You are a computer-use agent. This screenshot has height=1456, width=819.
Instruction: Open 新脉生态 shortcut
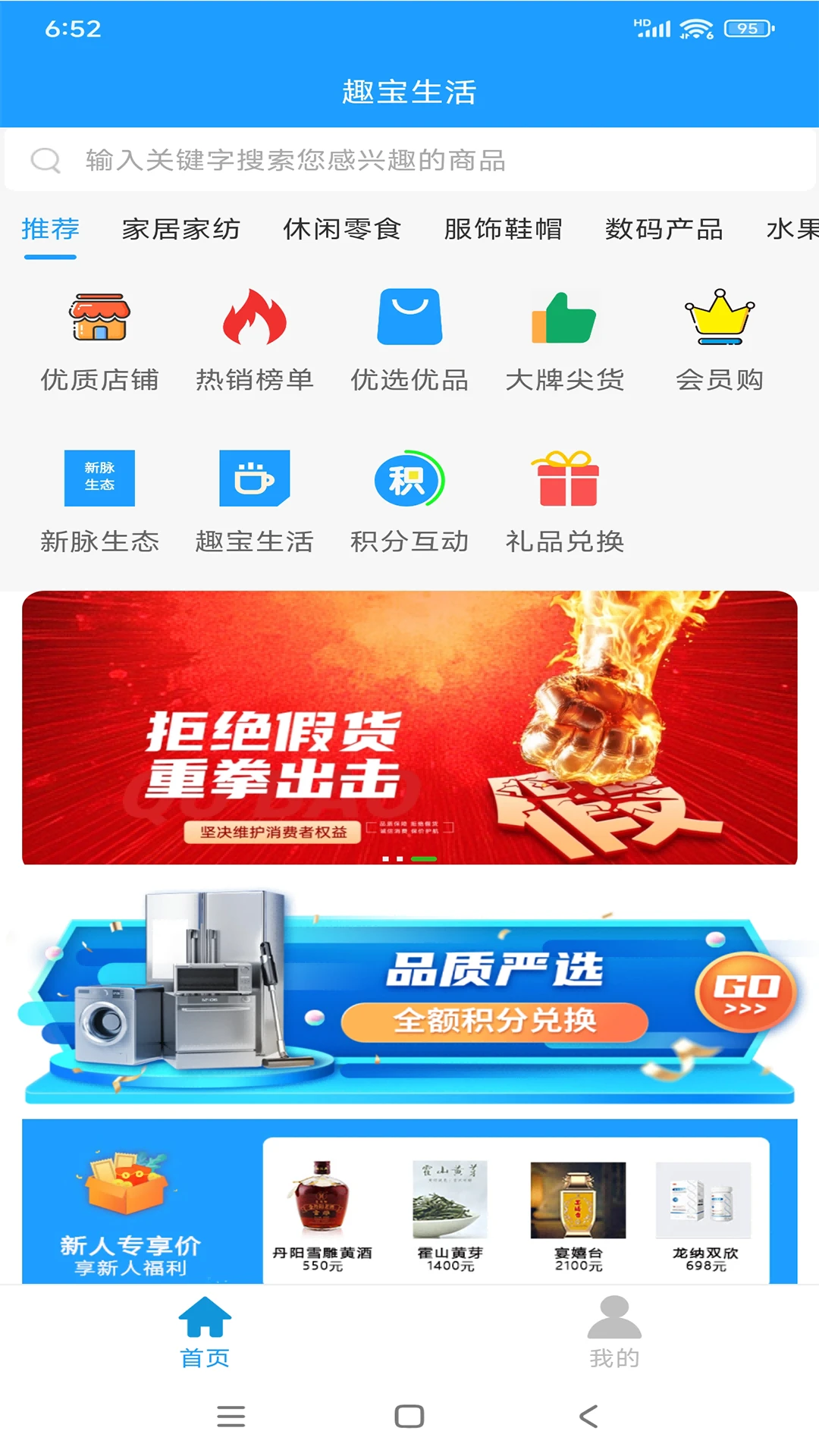99,502
